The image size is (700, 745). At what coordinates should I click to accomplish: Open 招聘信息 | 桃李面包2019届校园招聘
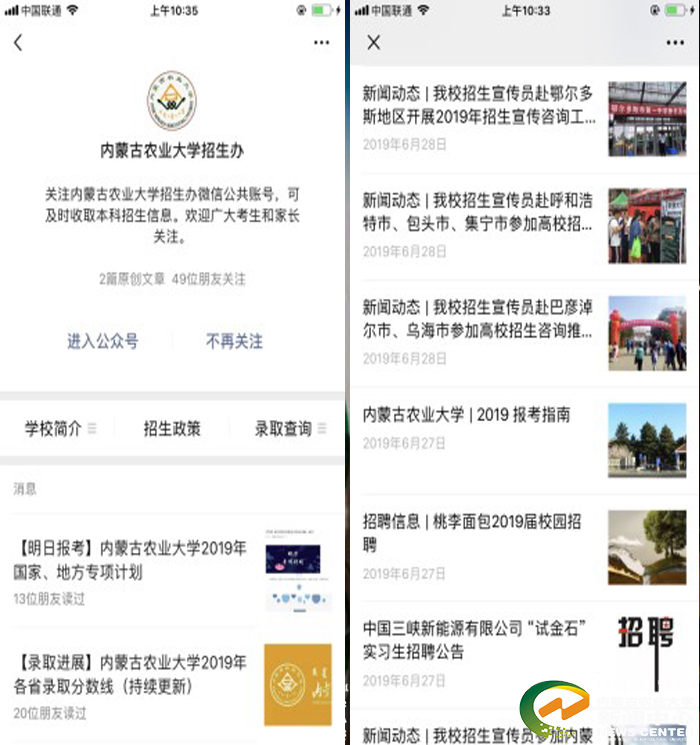(480, 533)
